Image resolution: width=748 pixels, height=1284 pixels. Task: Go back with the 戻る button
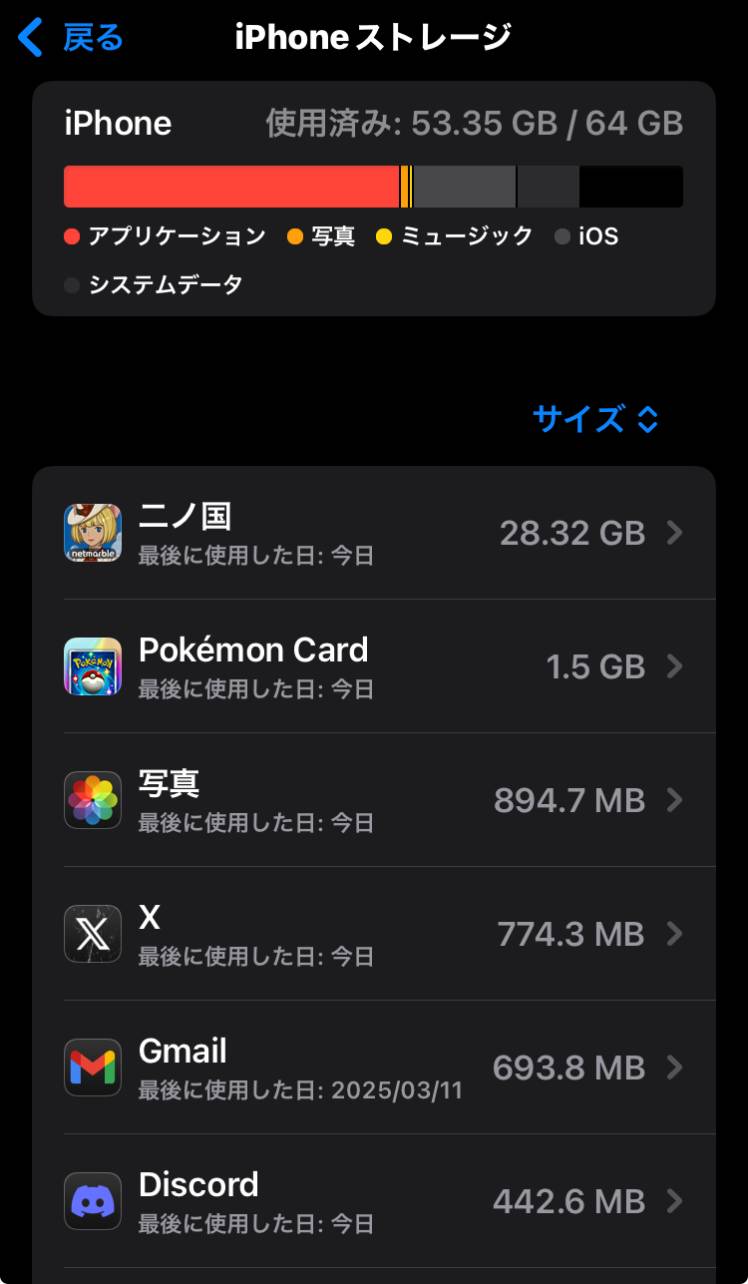pos(72,38)
